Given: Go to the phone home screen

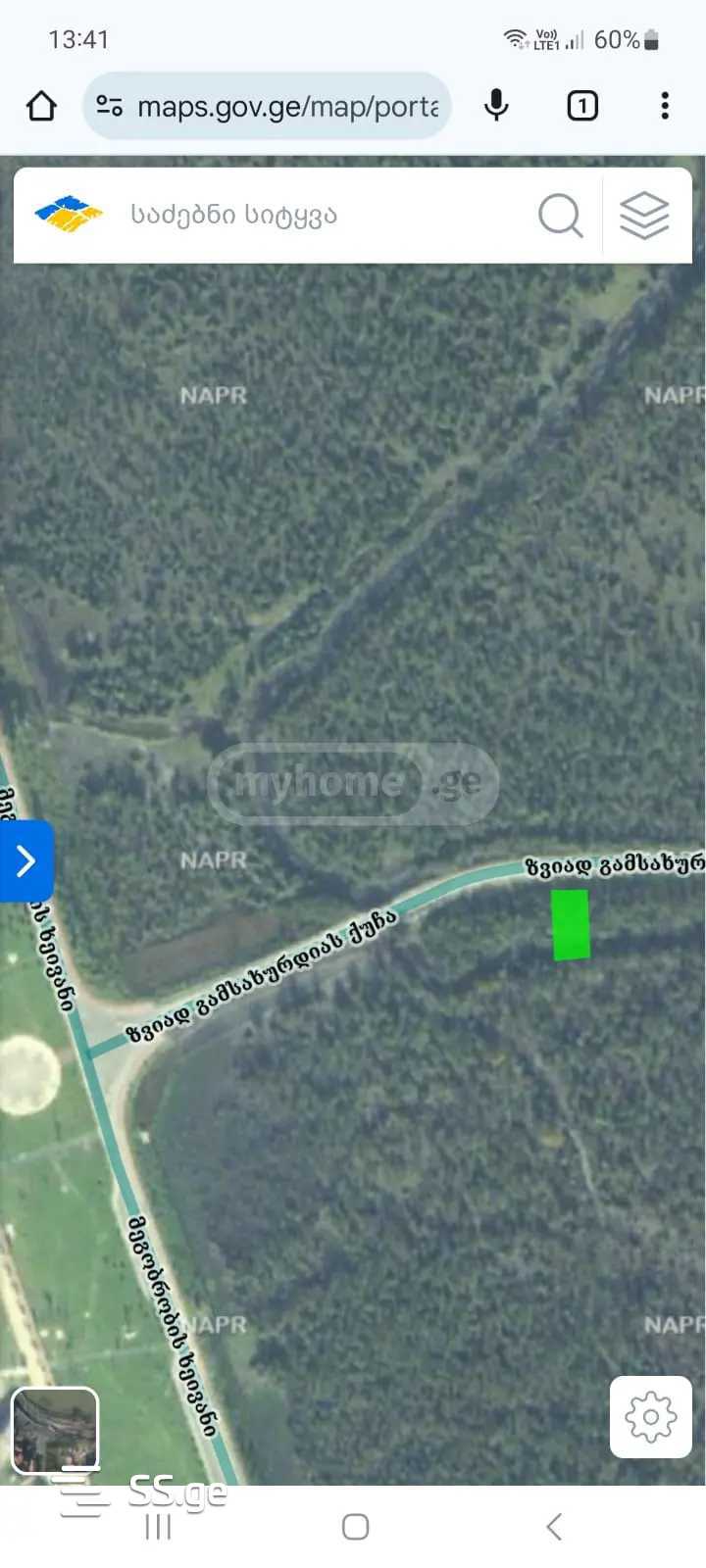Looking at the screenshot, I should click(355, 1526).
